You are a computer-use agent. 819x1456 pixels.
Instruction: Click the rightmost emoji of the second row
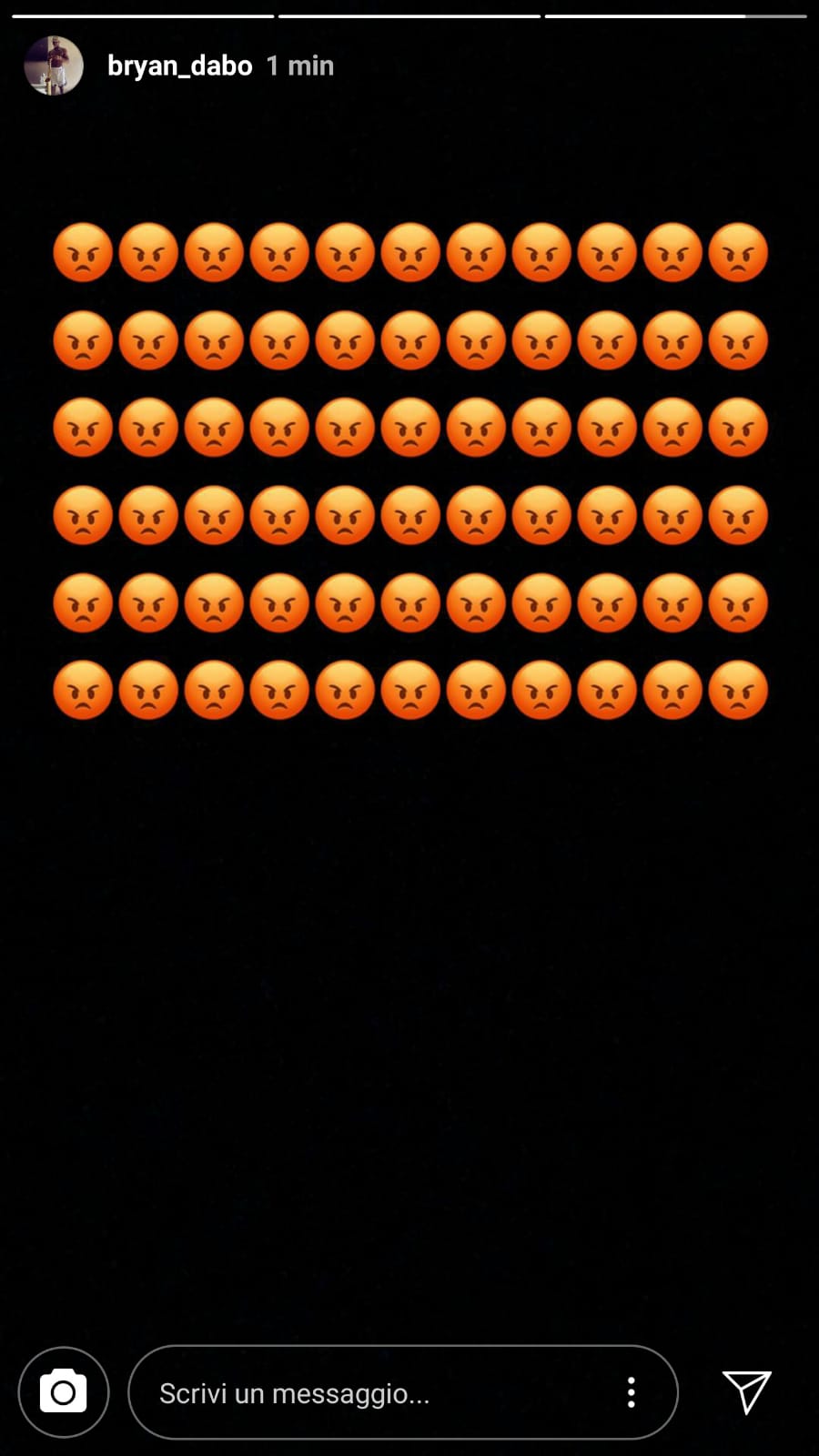pos(737,340)
